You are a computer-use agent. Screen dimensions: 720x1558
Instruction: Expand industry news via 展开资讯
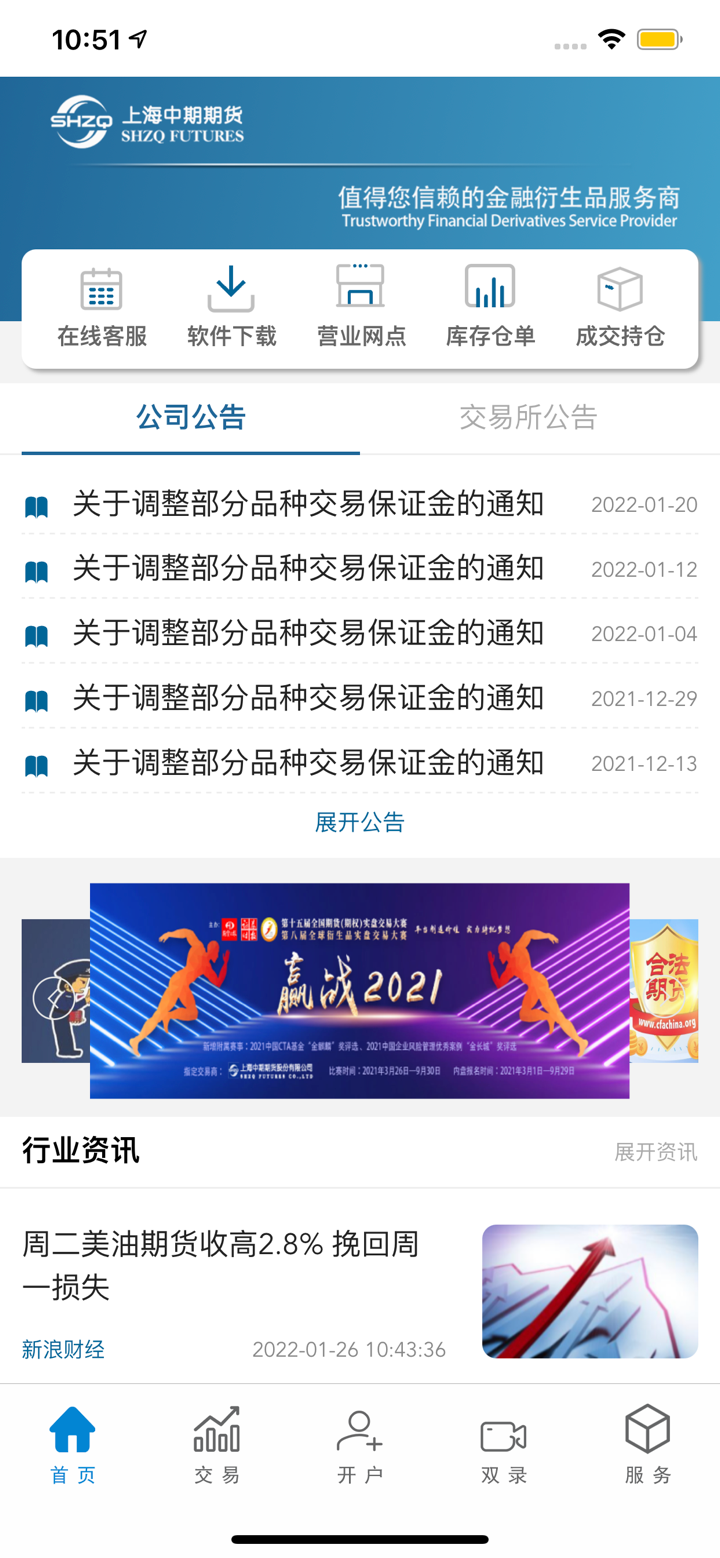655,1151
